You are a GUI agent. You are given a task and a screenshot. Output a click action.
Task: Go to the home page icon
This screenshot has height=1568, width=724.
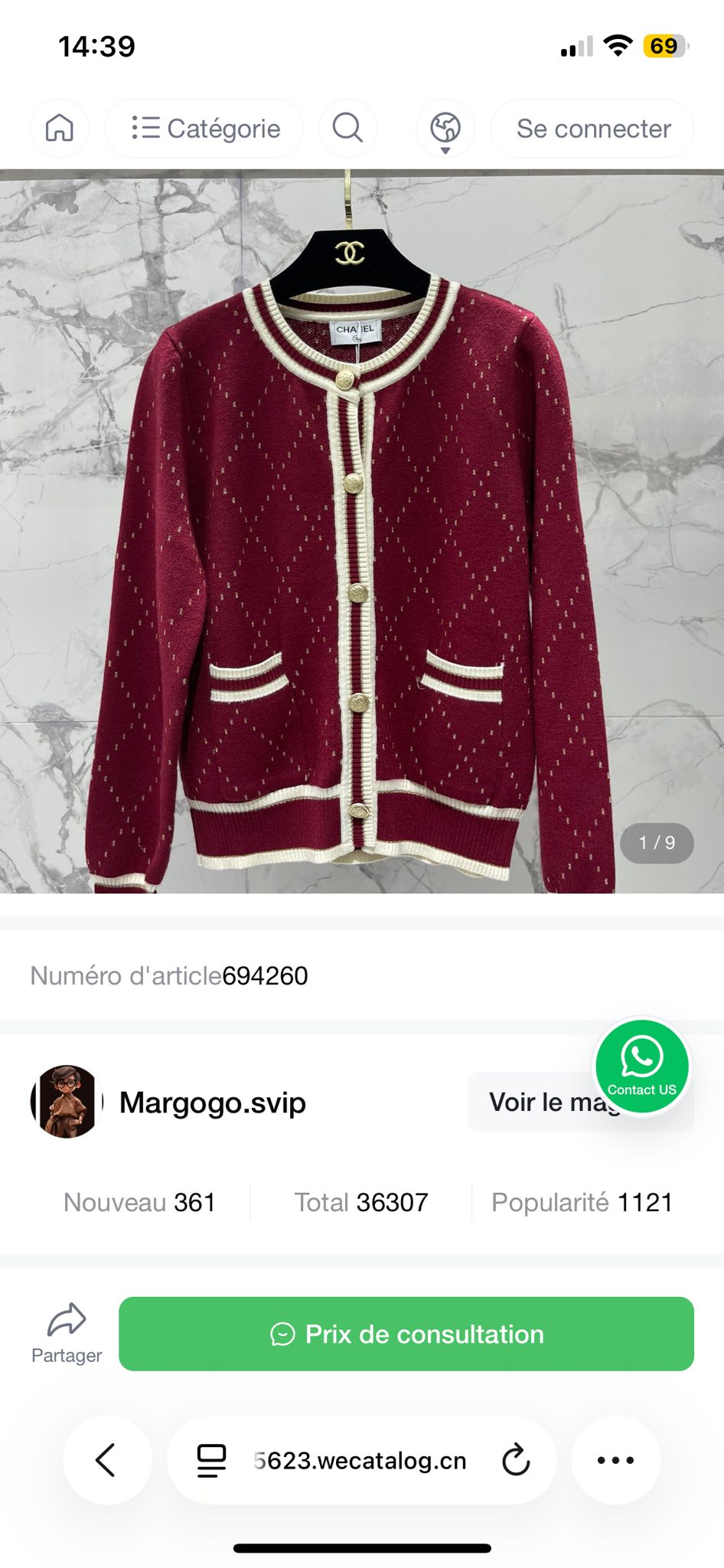[x=60, y=129]
